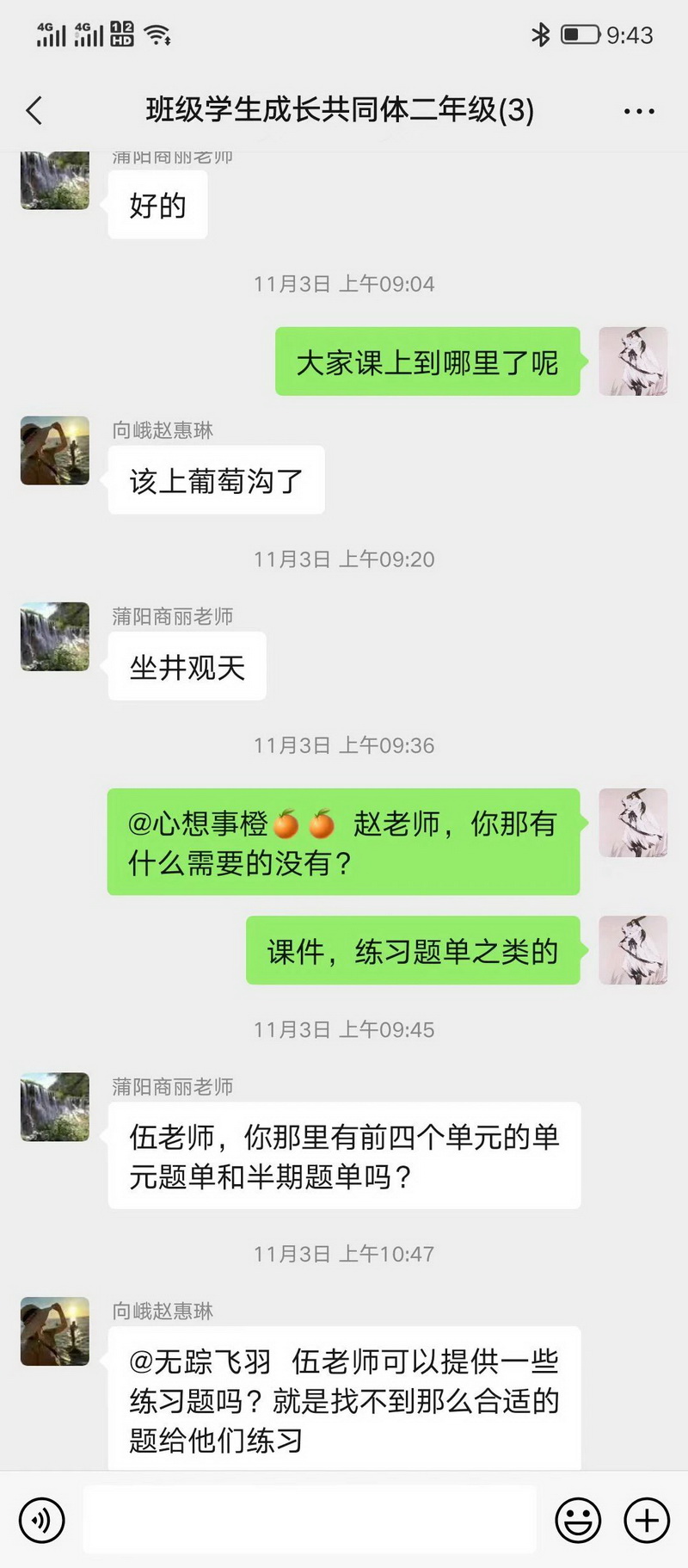View avatar beside the 该上葡萄沟了 message
The height and width of the screenshot is (1568, 688).
[x=55, y=450]
